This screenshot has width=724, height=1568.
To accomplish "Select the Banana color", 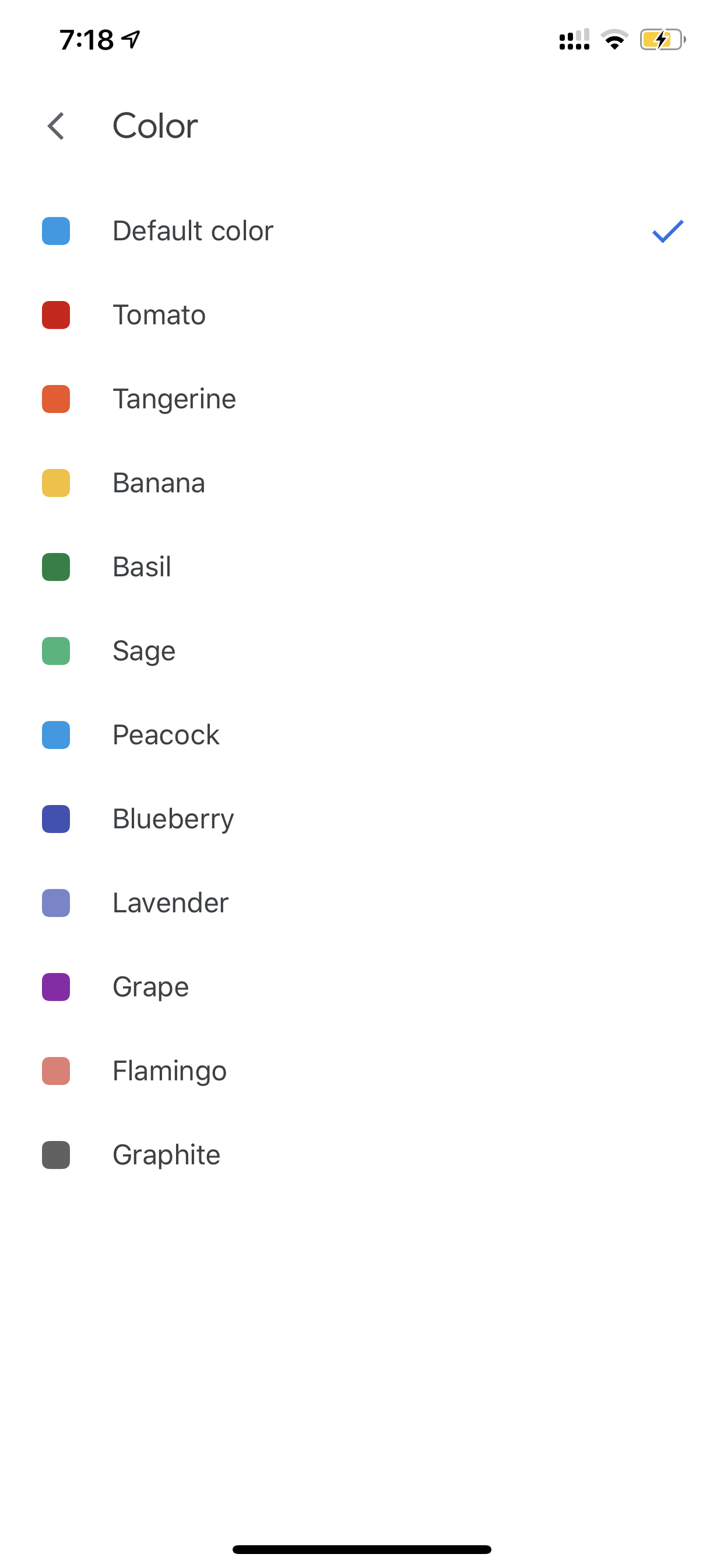I will pyautogui.click(x=362, y=484).
